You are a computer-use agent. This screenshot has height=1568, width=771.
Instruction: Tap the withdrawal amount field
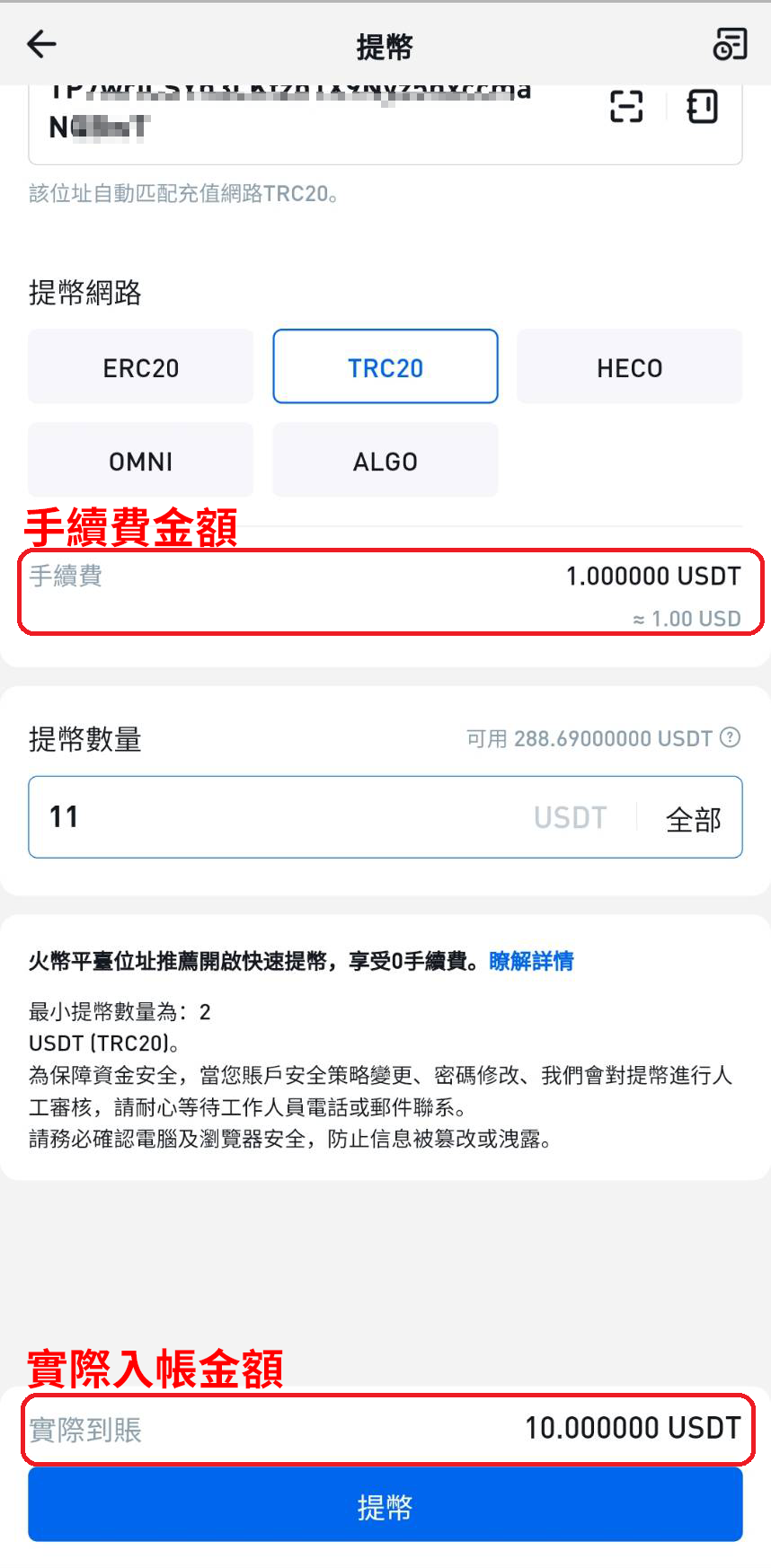pos(270,817)
